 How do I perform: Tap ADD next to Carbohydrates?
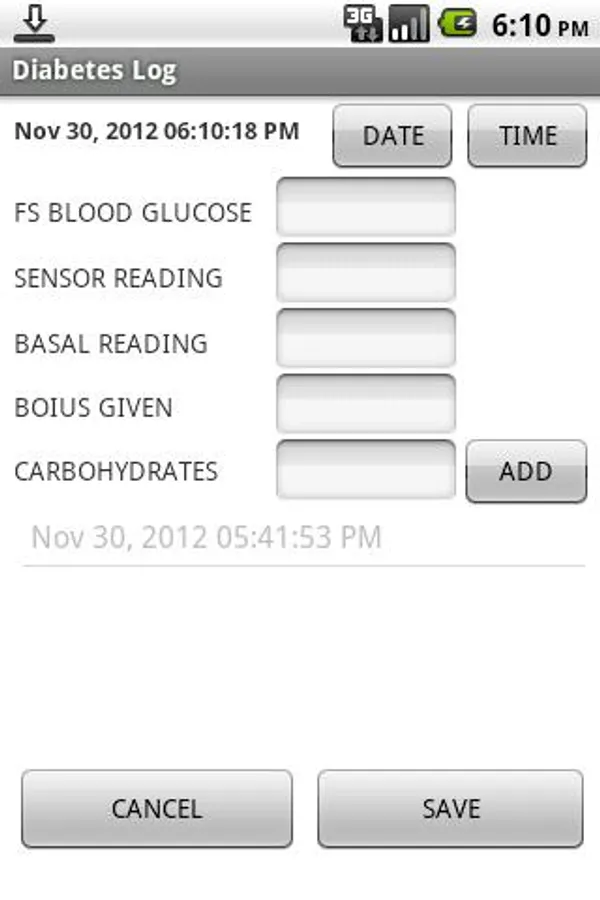point(526,471)
